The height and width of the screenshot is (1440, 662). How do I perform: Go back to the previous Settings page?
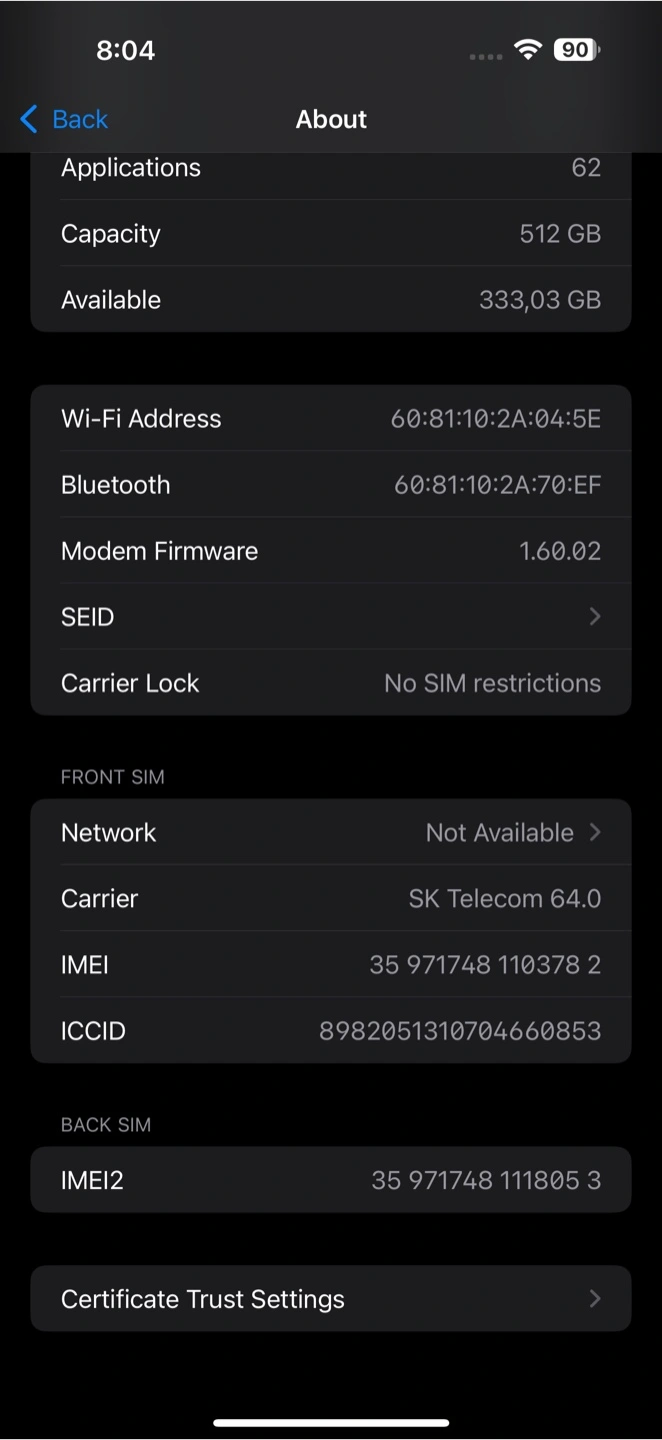click(64, 119)
